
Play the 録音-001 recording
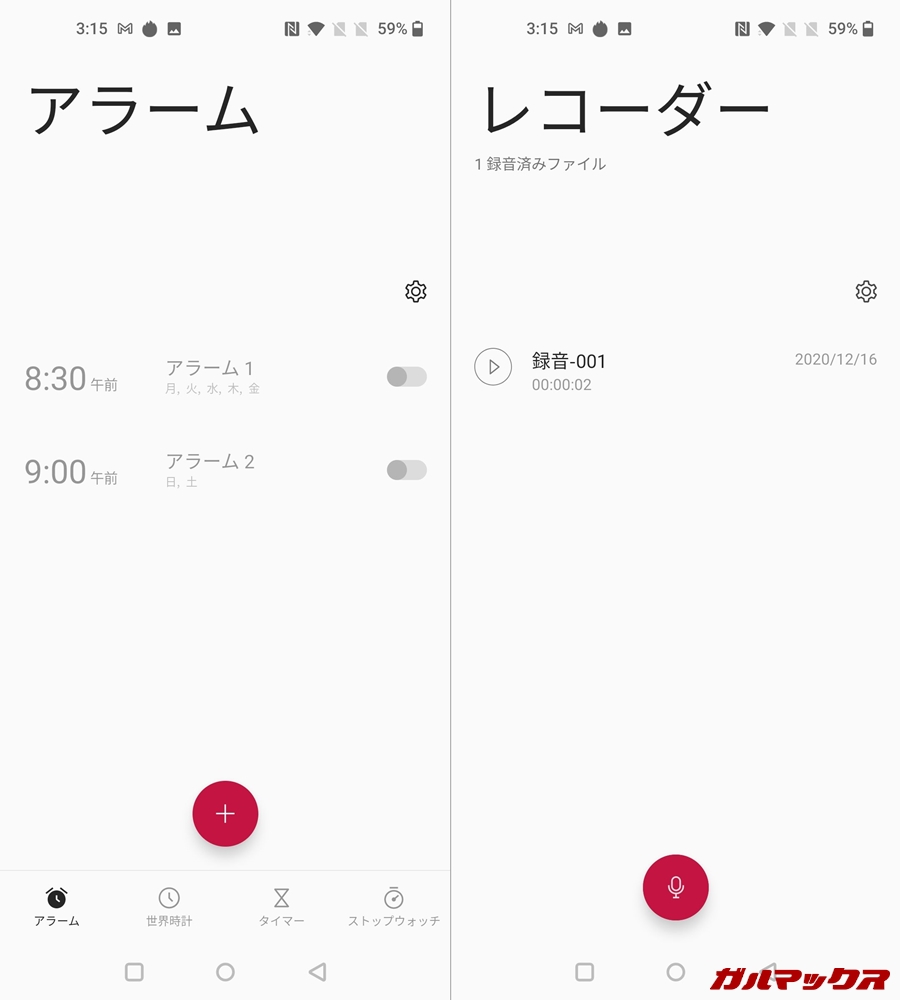click(x=493, y=367)
